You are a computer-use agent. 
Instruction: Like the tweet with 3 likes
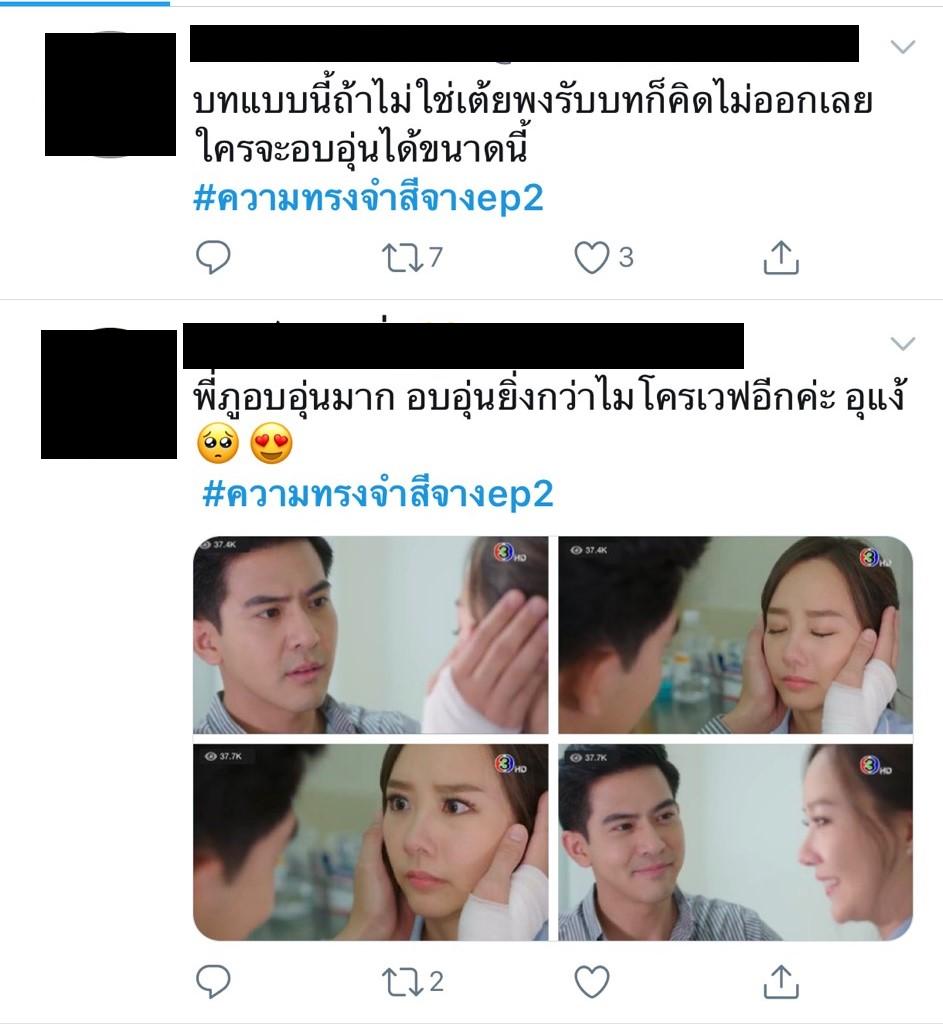(592, 257)
